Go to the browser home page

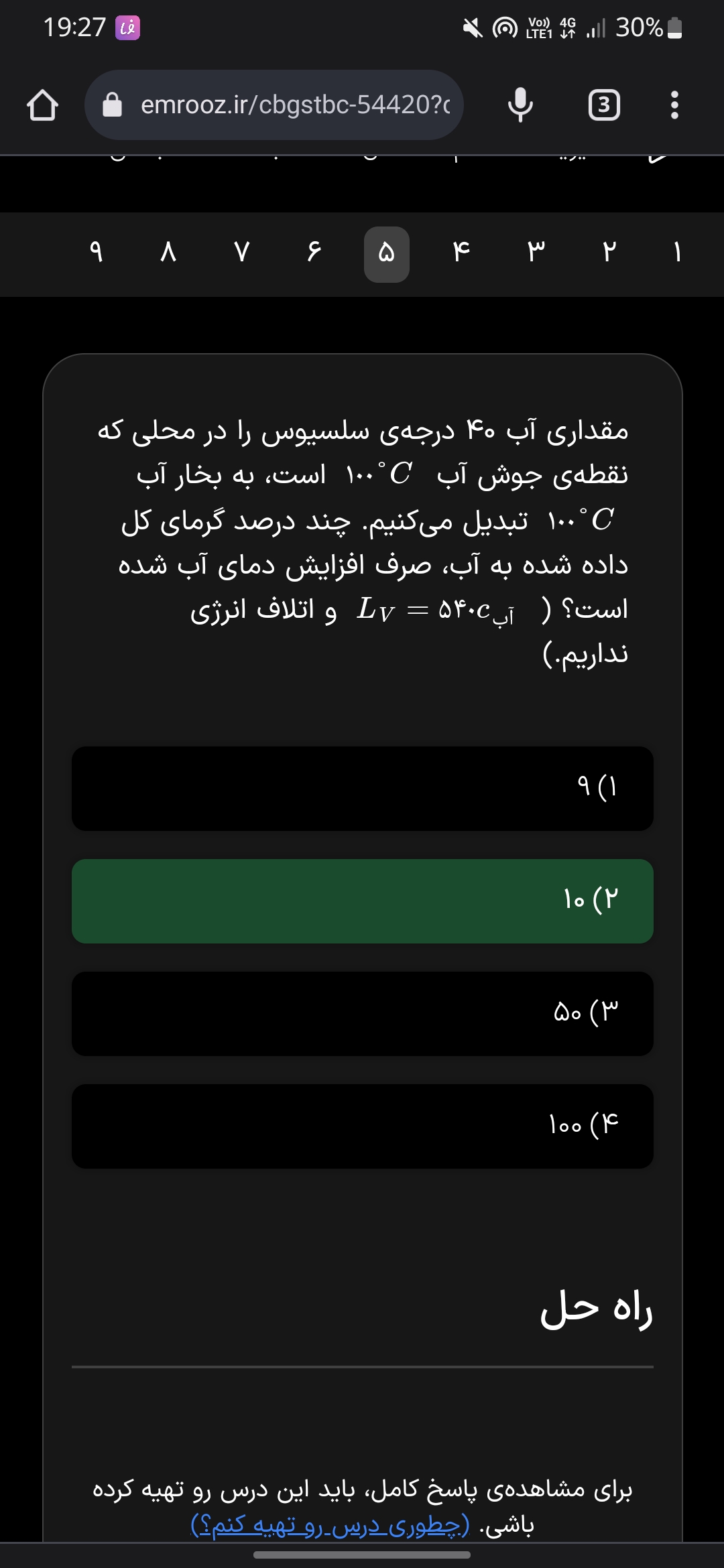42,105
